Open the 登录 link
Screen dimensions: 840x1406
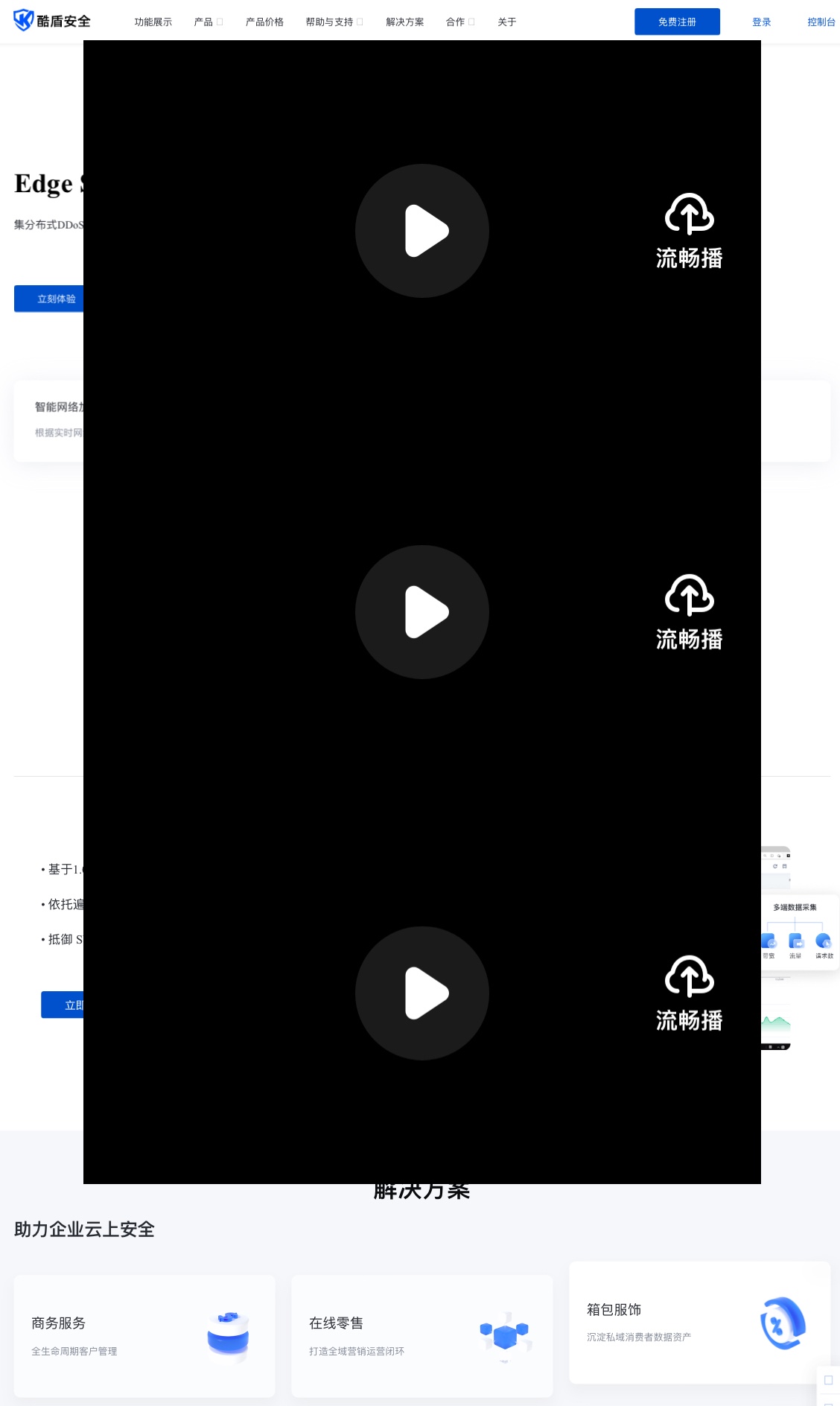(761, 22)
